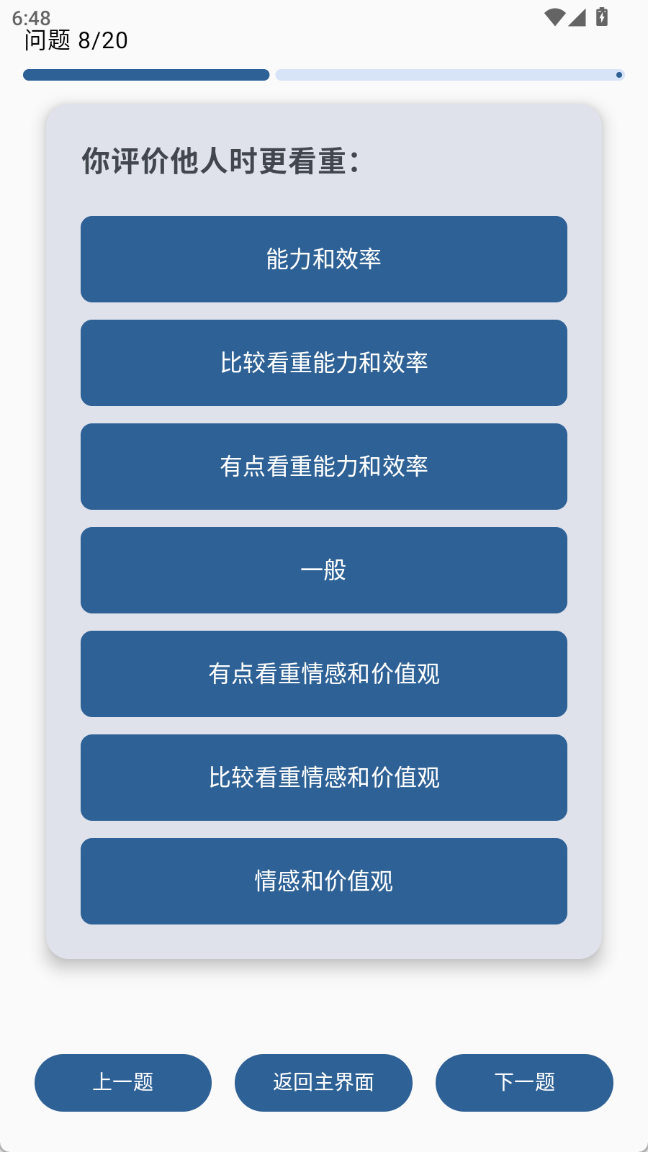Return to main screen via 返回主界面
Screen dimensions: 648x1152
click(323, 1082)
